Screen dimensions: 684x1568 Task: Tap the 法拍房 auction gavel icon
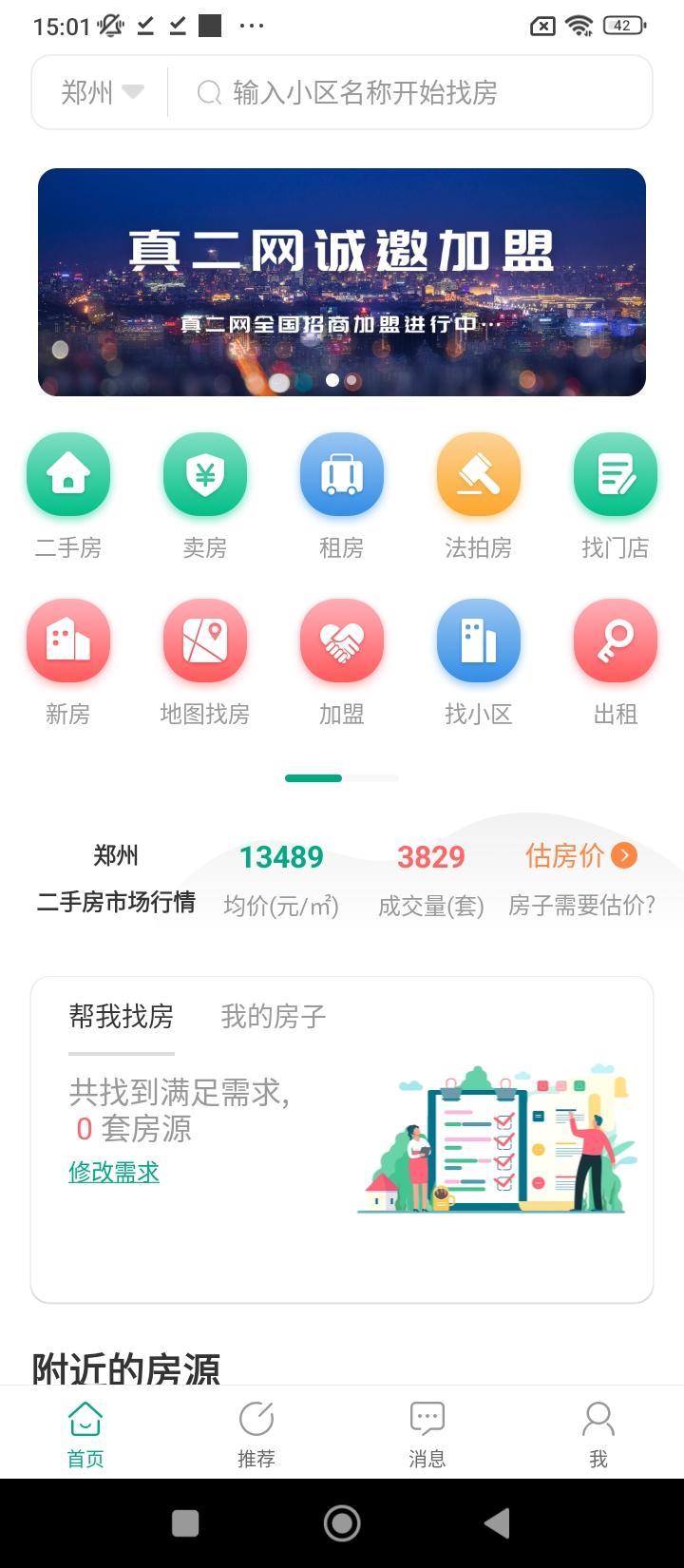tap(478, 474)
